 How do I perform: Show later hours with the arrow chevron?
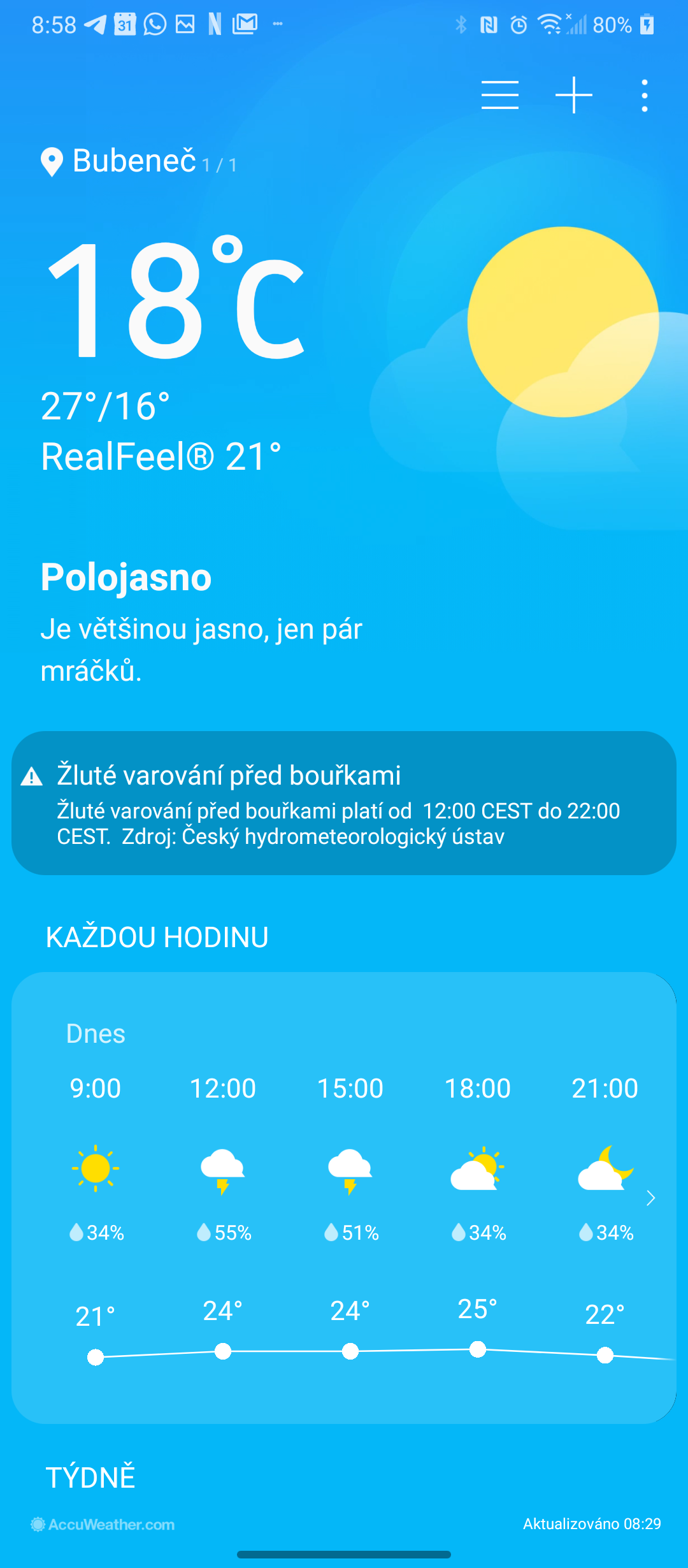(x=650, y=1198)
